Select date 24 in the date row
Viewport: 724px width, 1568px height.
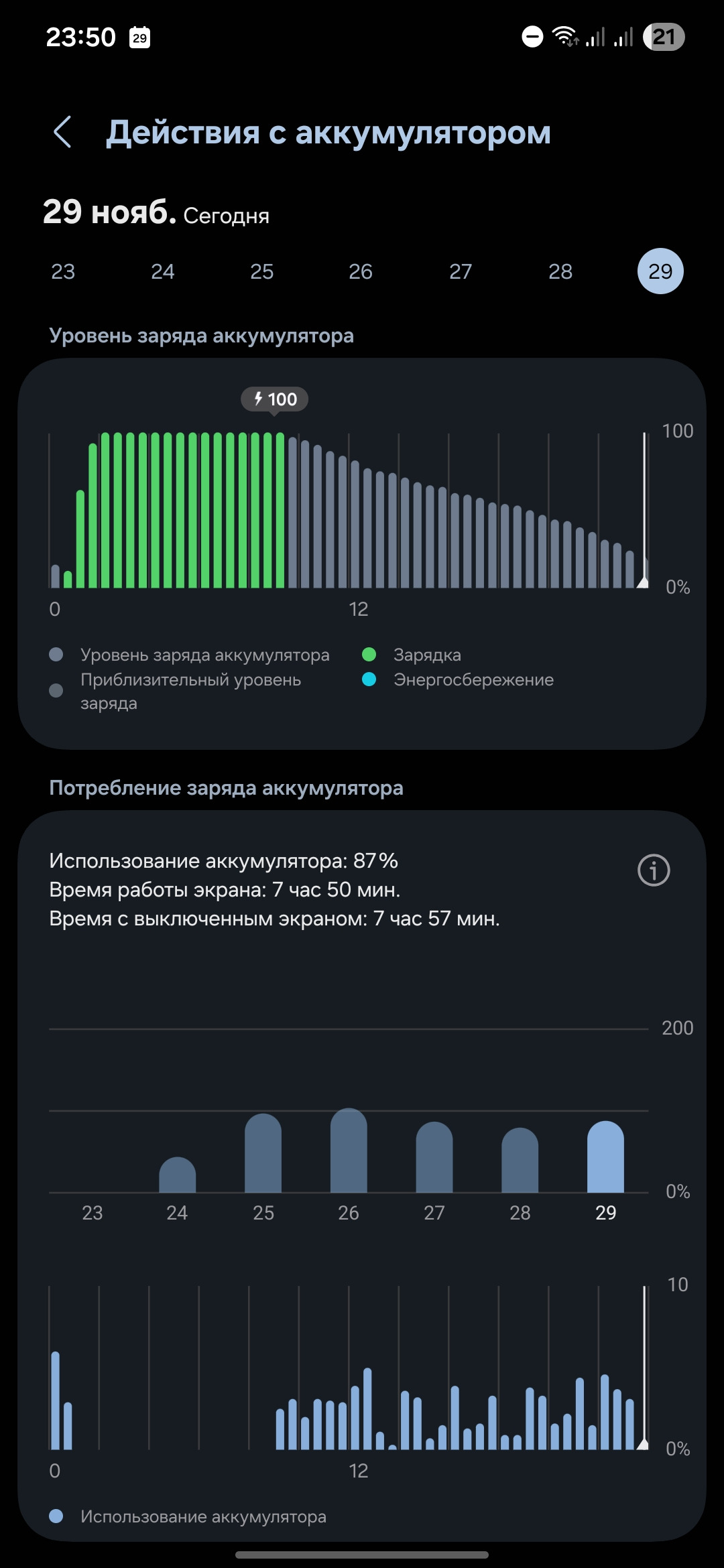point(162,271)
